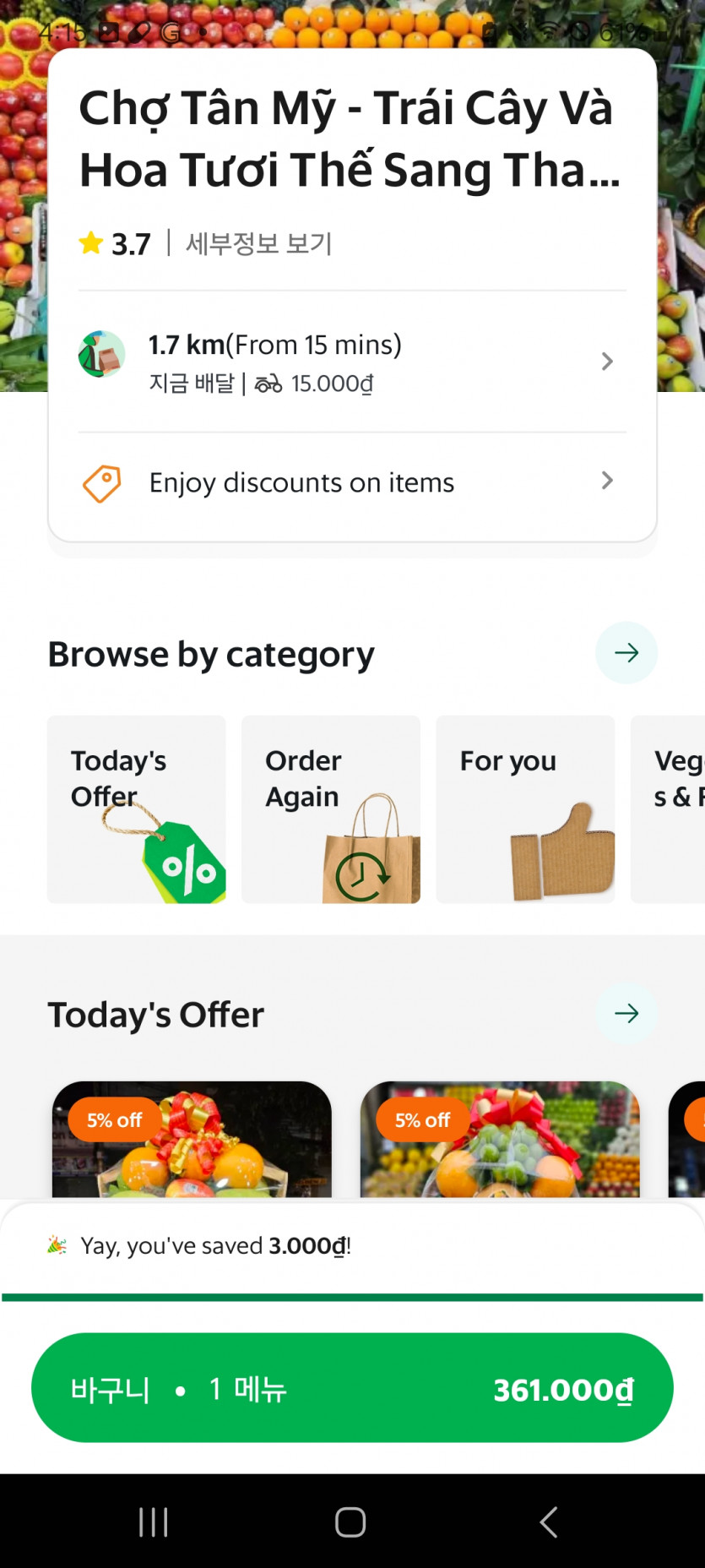705x1568 pixels.
Task: Open Enjoy discounts on items row
Action: point(352,482)
